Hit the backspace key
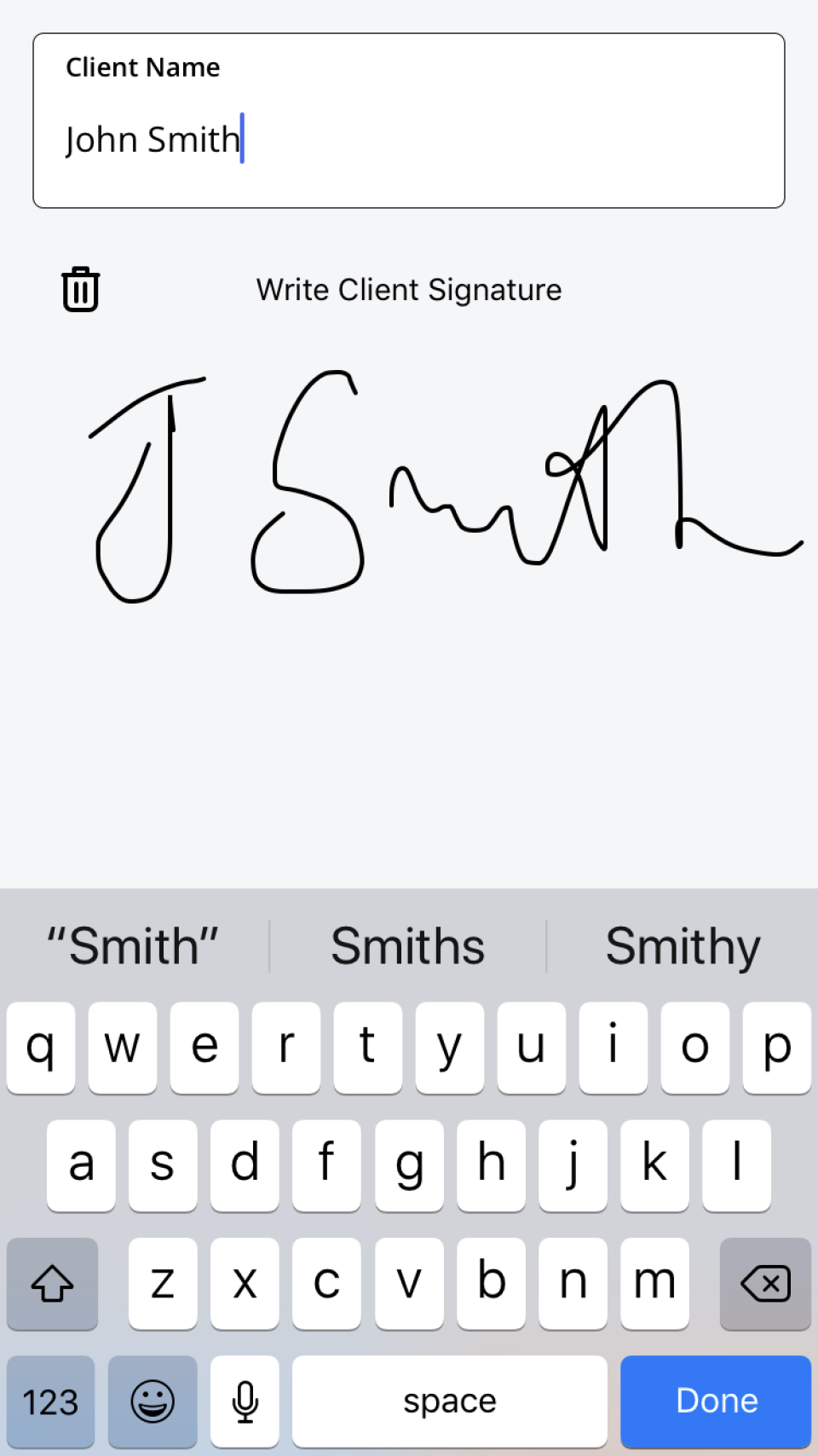818x1456 pixels. coord(765,1283)
